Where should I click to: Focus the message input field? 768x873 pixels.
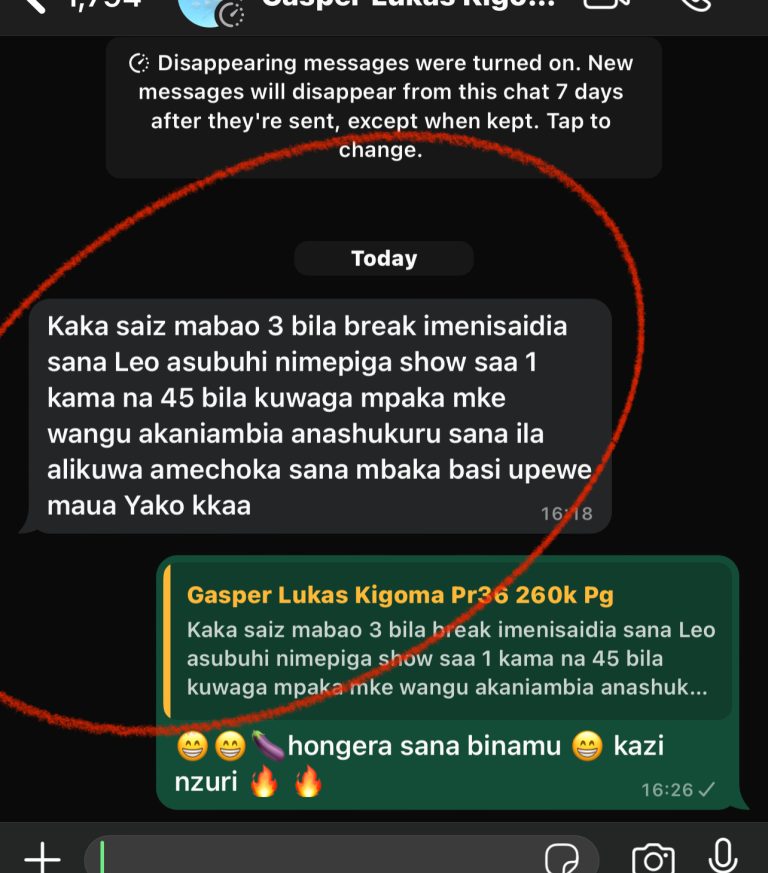[x=320, y=858]
